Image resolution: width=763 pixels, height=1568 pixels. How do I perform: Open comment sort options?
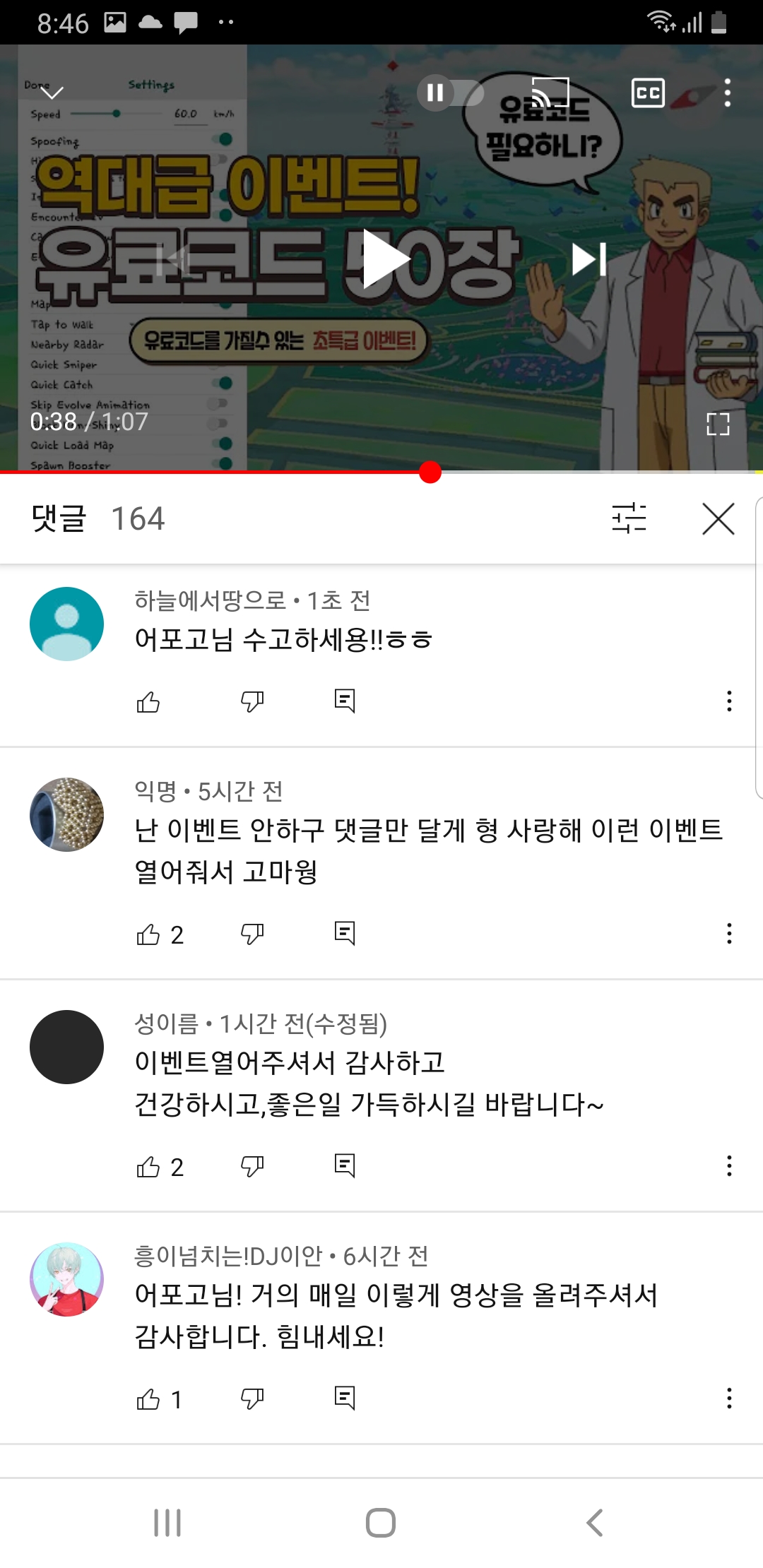[x=629, y=518]
